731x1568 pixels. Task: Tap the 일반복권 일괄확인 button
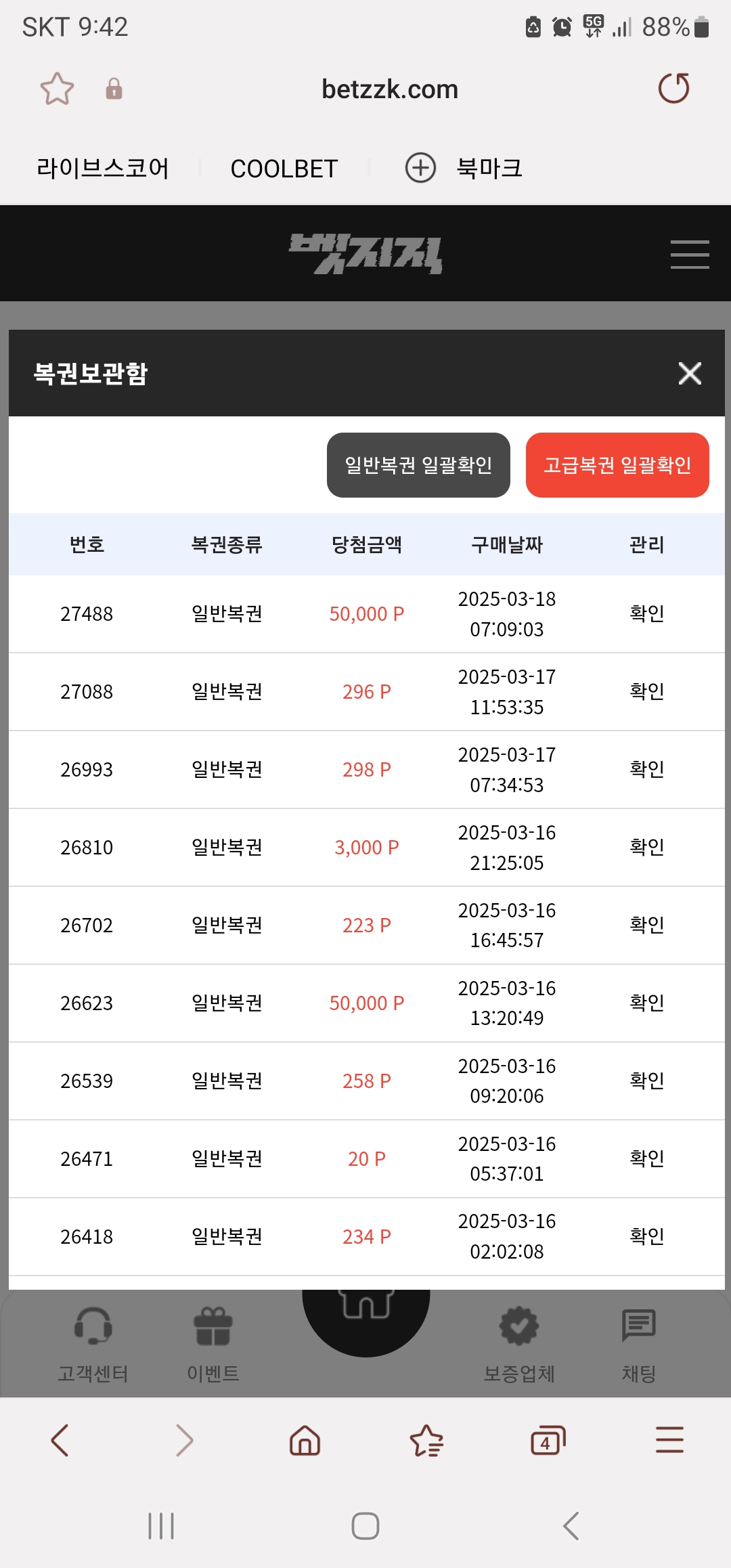coord(418,465)
